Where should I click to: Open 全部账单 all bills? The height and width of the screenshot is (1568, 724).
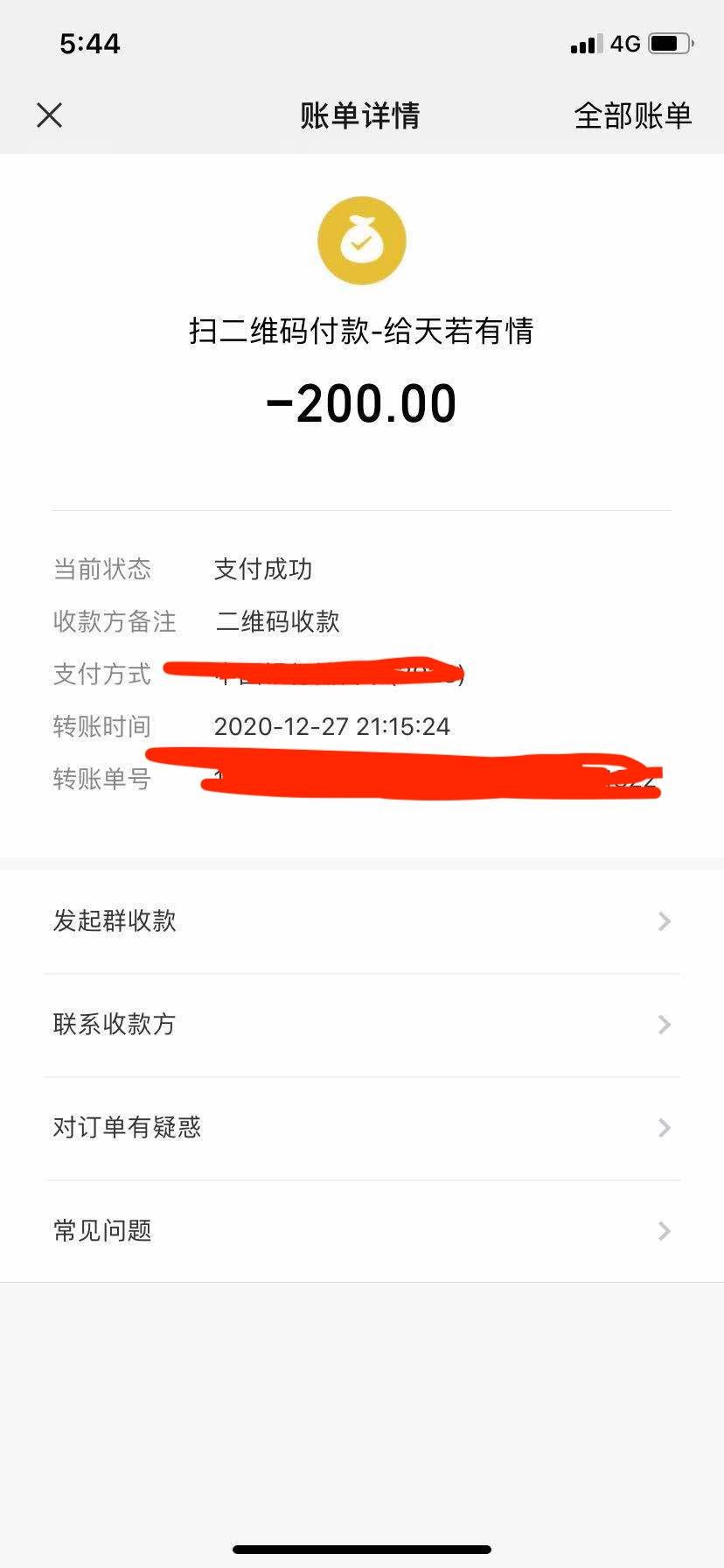click(x=632, y=115)
